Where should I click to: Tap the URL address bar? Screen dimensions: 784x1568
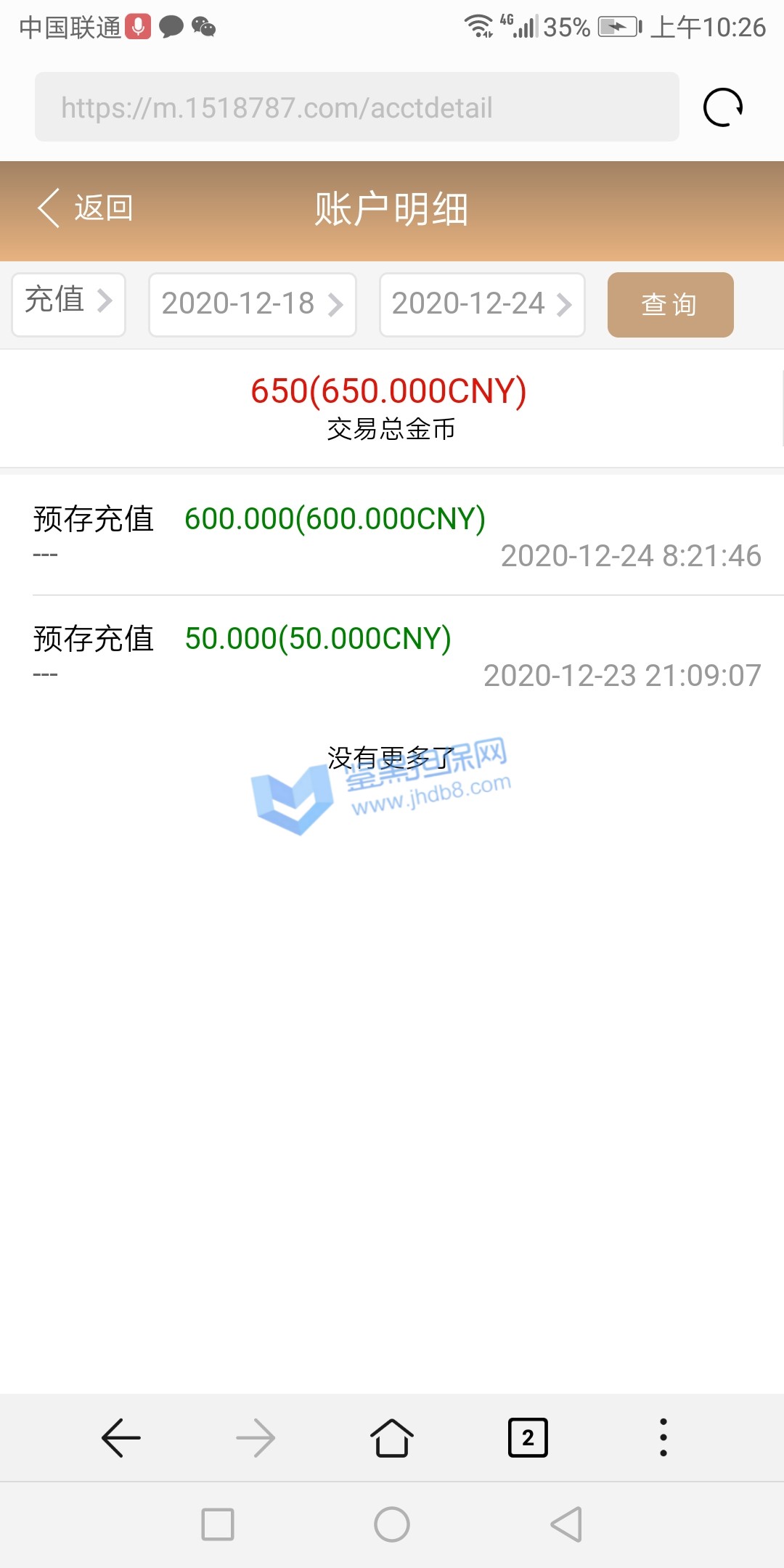point(356,107)
